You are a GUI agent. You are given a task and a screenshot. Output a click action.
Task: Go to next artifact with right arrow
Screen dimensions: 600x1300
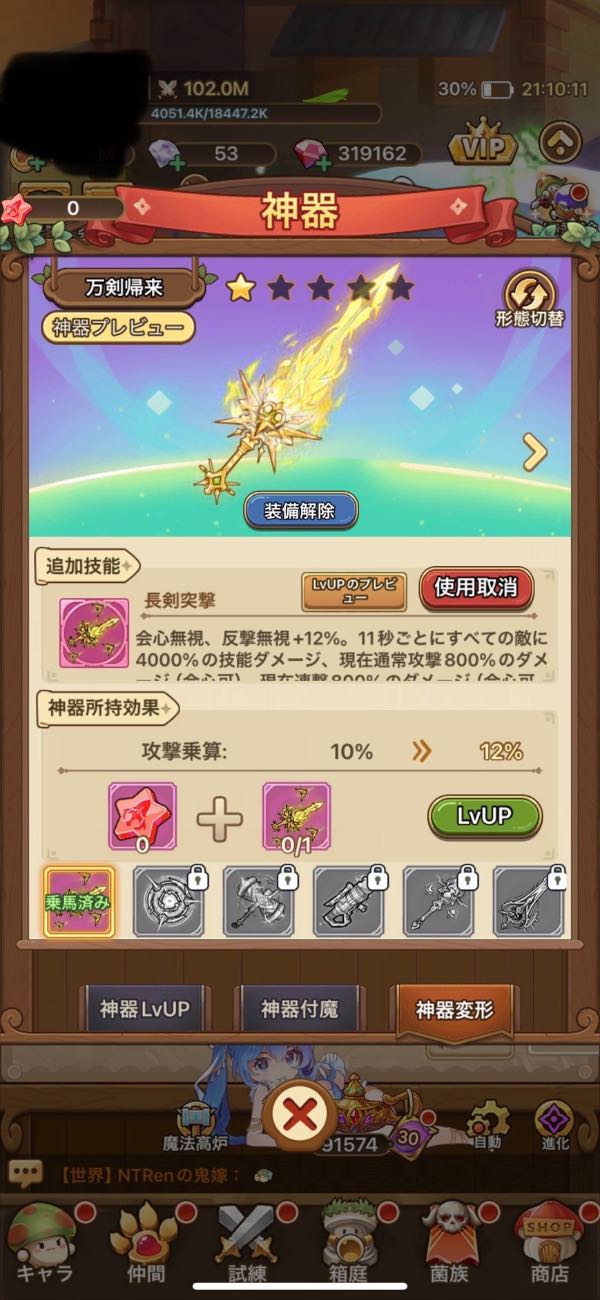[536, 453]
